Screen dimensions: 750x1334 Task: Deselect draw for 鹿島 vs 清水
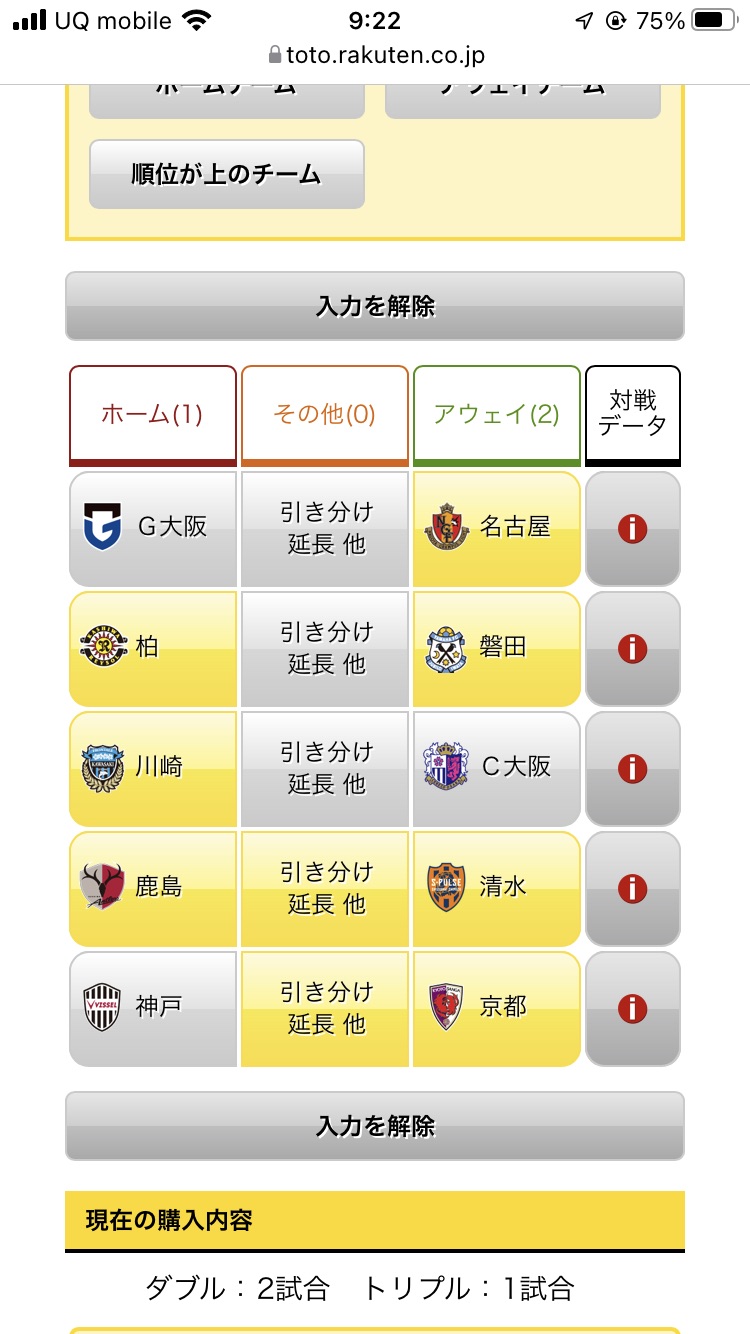point(325,889)
